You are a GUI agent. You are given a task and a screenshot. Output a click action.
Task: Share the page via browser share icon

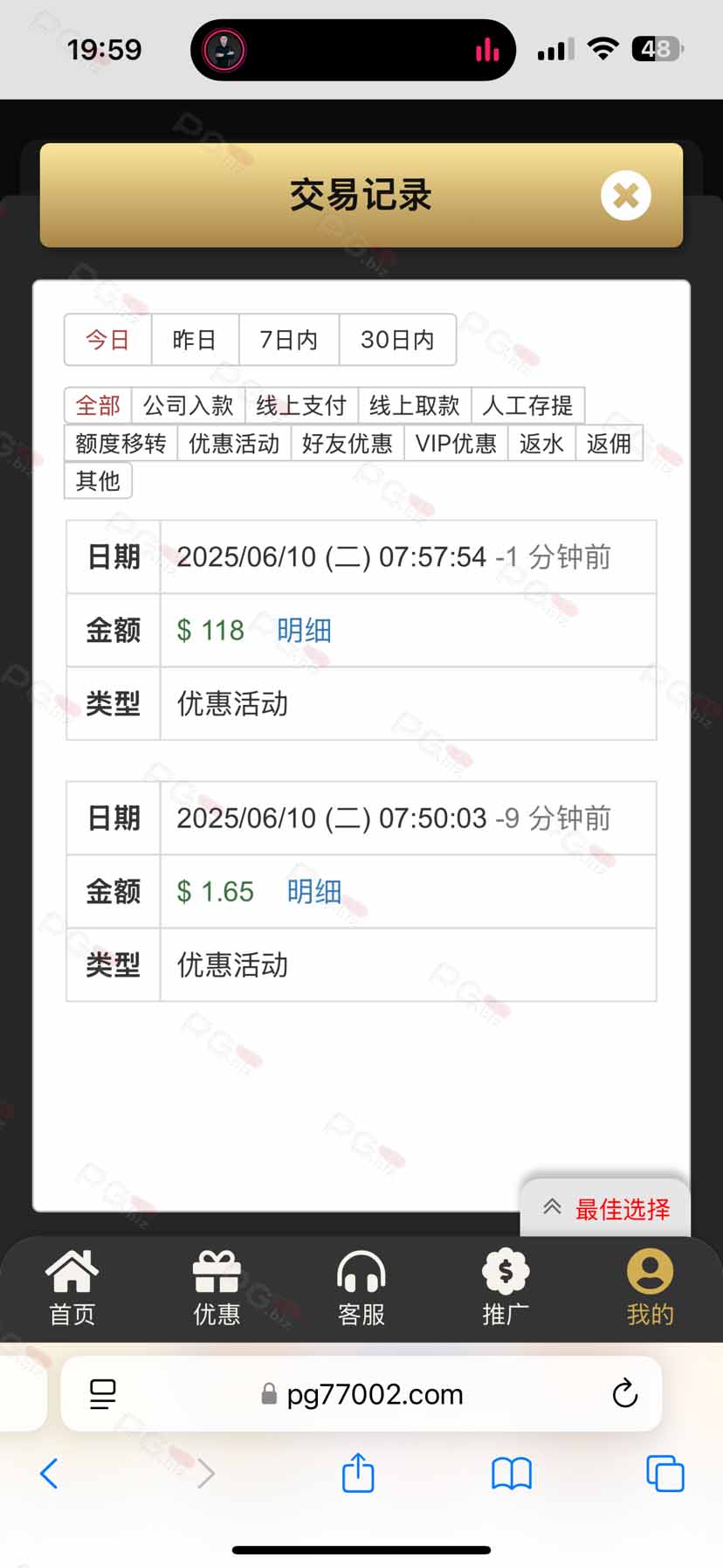coord(358,1473)
